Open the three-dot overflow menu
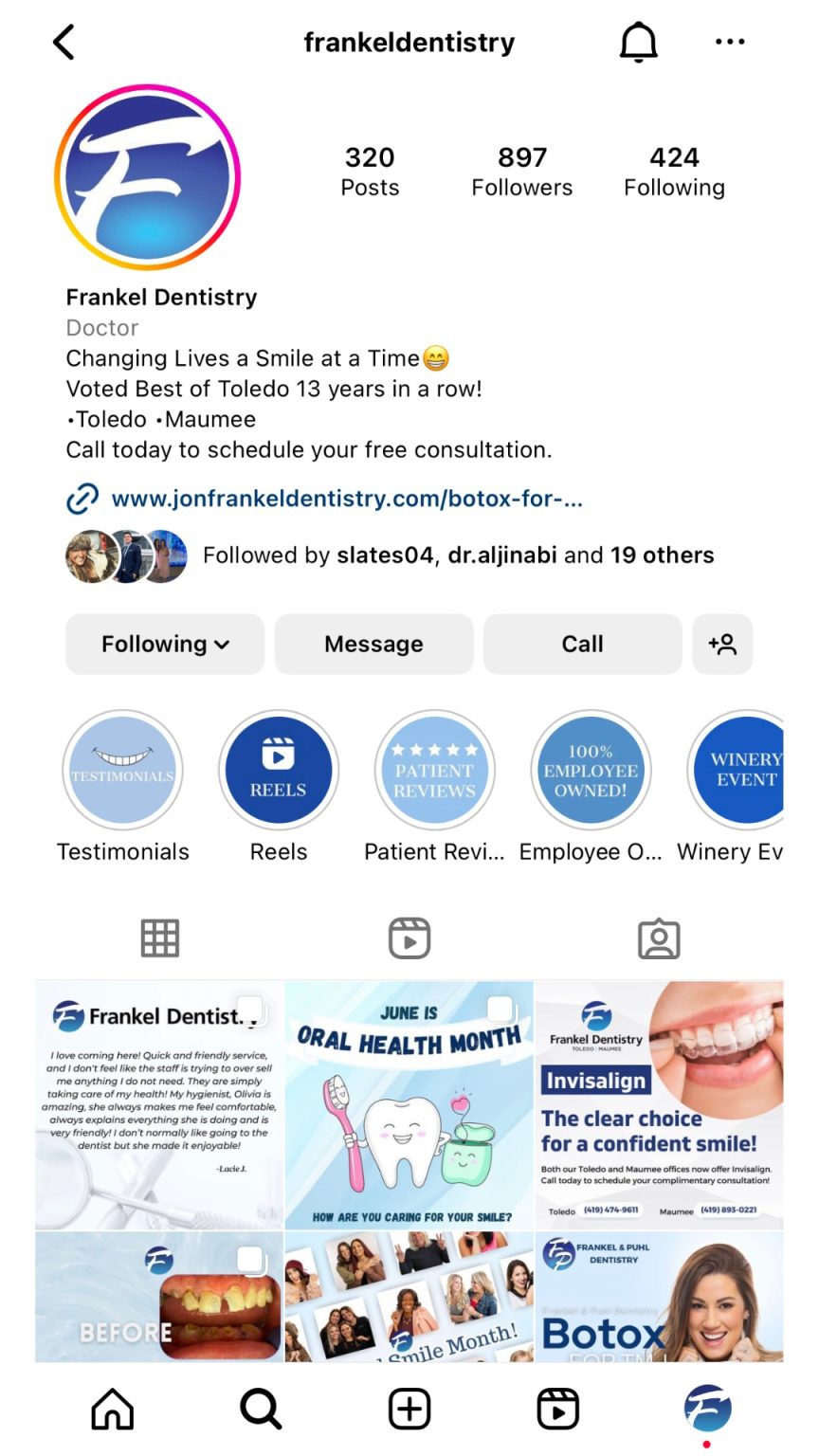 pos(730,42)
